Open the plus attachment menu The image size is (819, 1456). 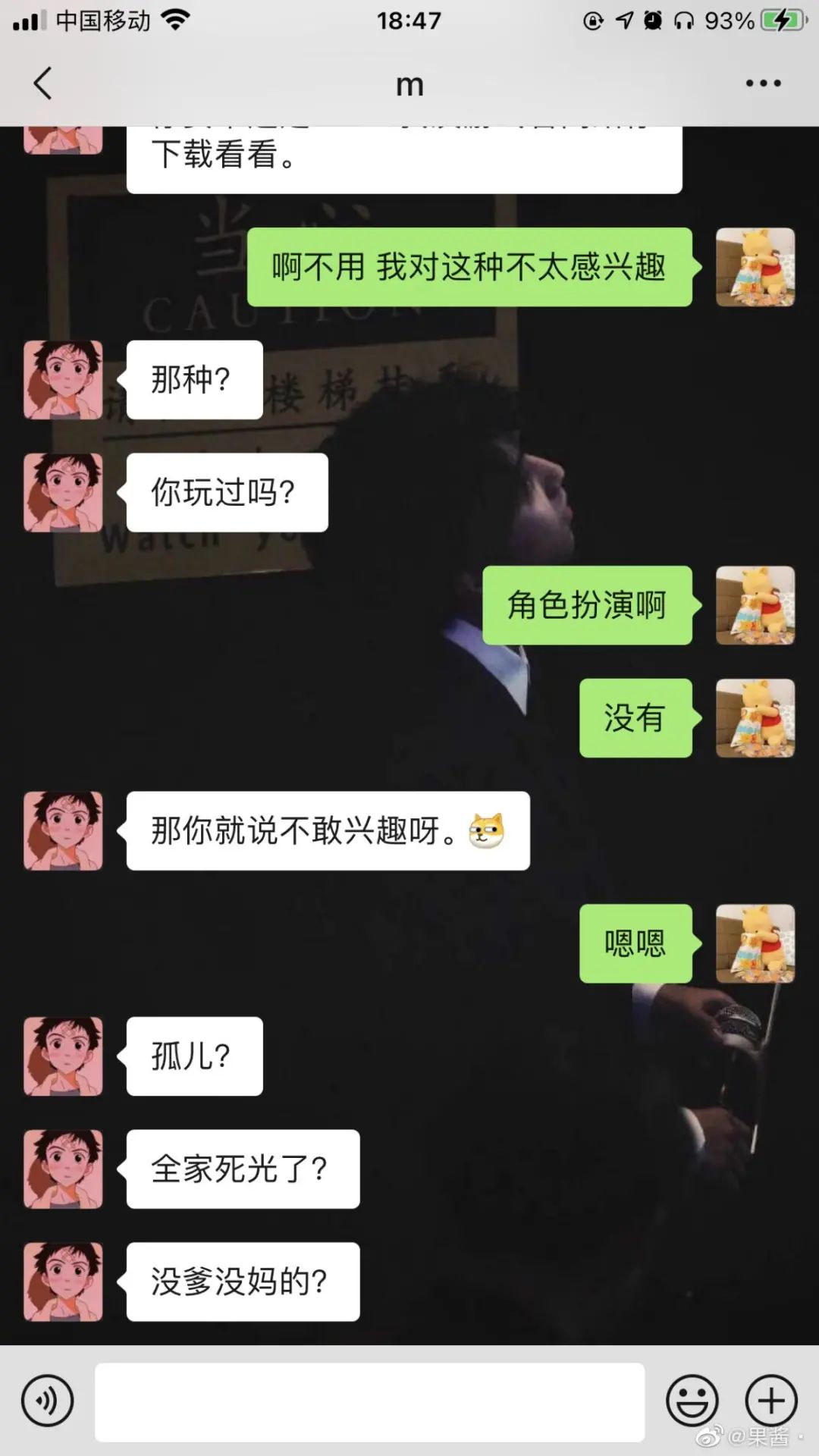tap(771, 1401)
